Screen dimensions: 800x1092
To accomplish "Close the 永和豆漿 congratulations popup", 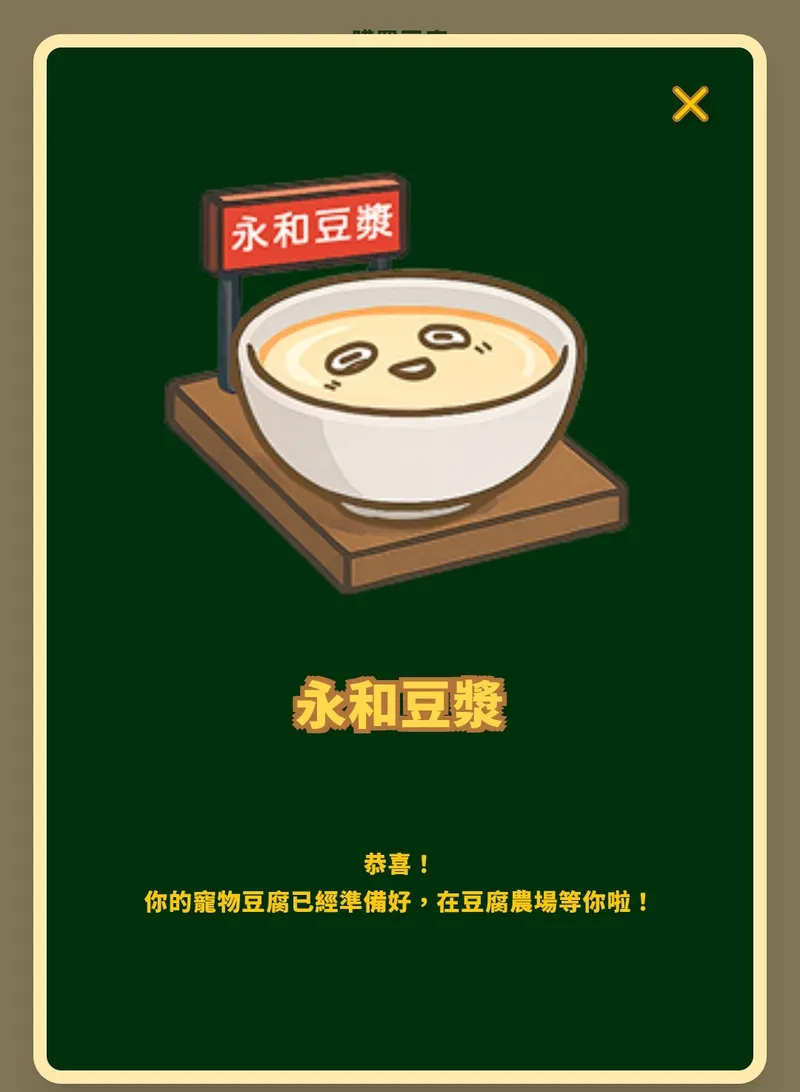I will tap(690, 104).
